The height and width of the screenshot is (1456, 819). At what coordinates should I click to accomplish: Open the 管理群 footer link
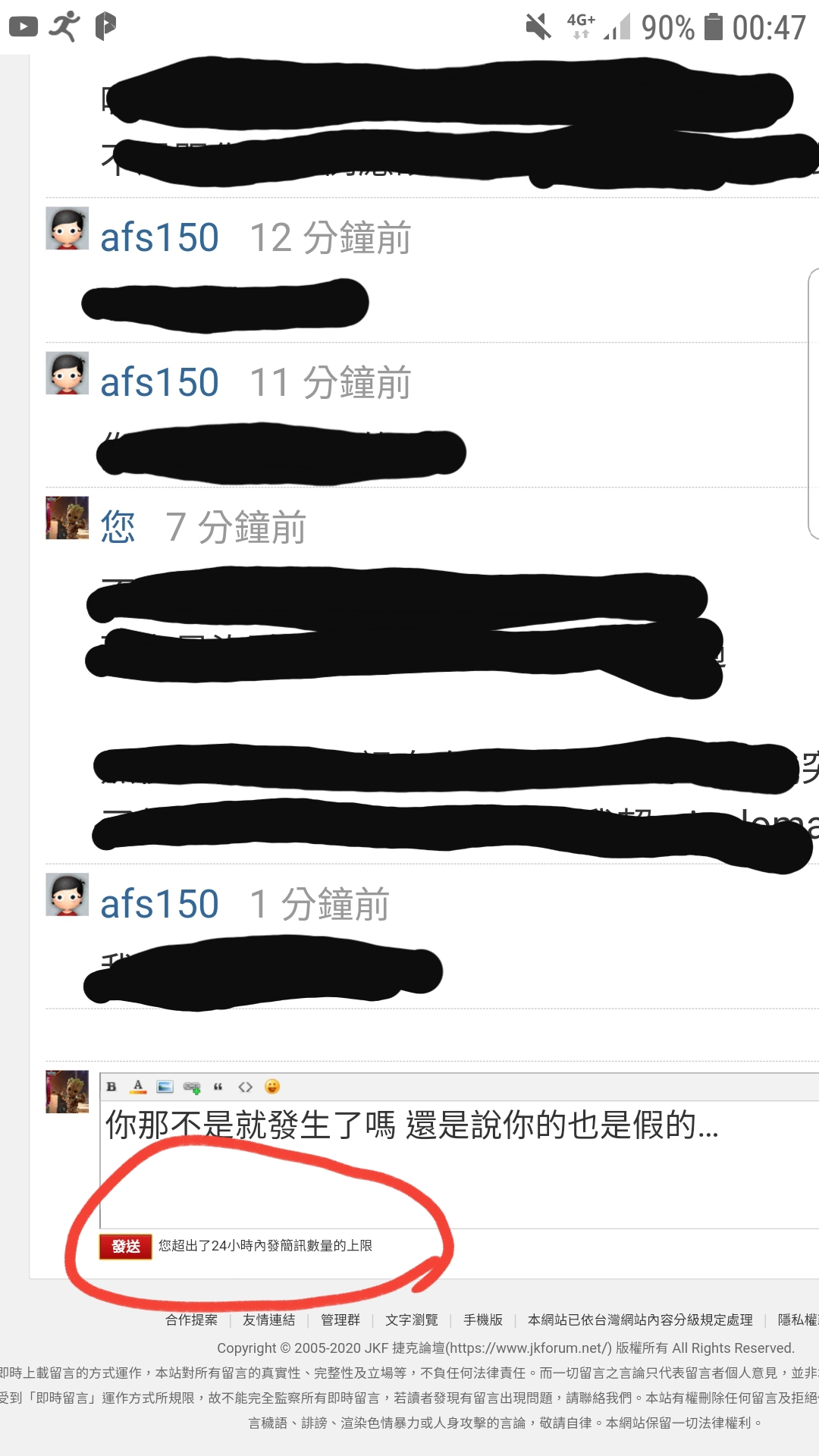click(340, 1319)
